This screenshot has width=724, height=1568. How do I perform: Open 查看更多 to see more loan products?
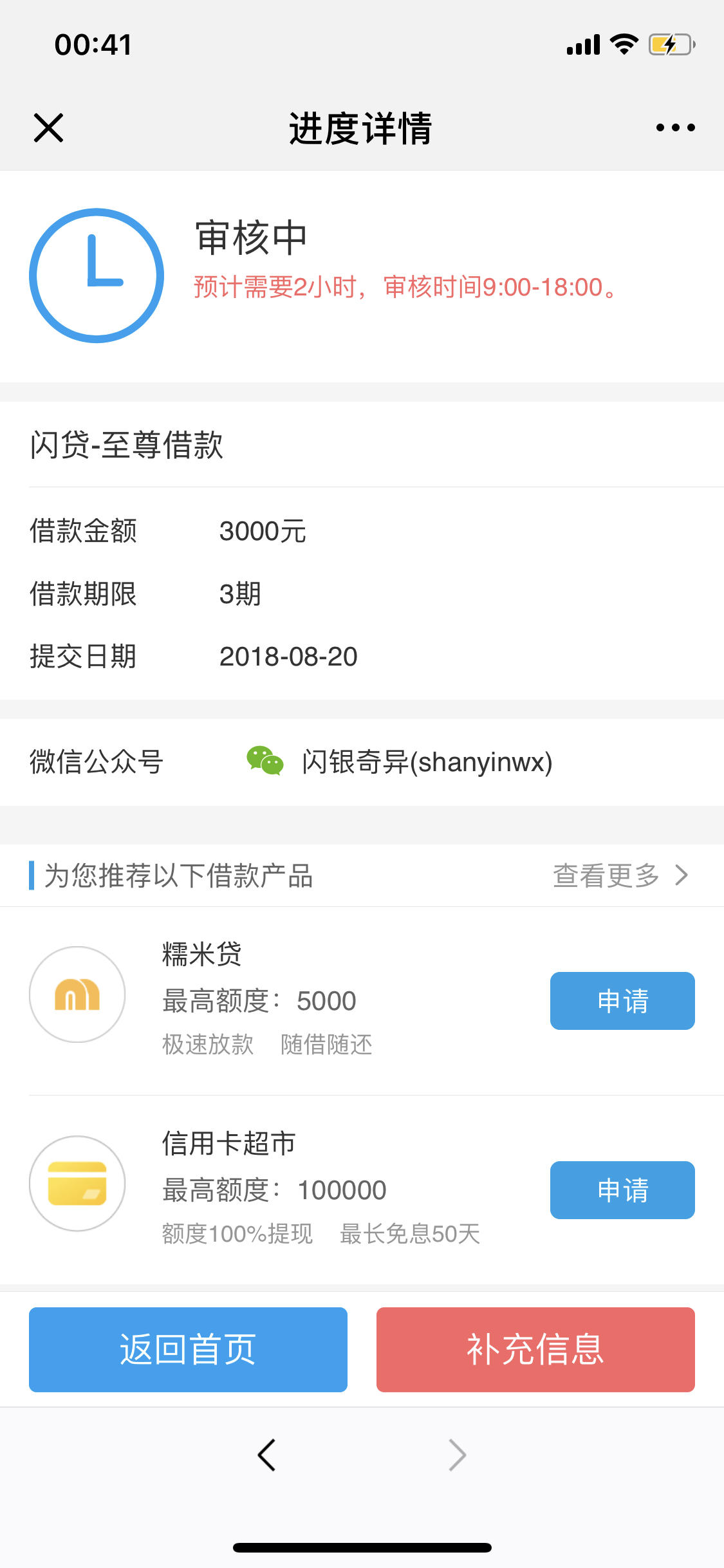pos(620,875)
